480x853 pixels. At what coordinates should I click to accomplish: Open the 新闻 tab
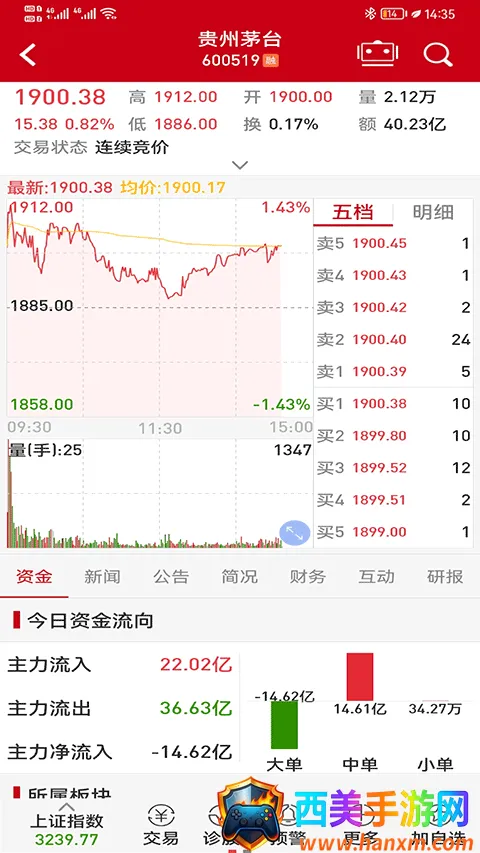[x=102, y=577]
